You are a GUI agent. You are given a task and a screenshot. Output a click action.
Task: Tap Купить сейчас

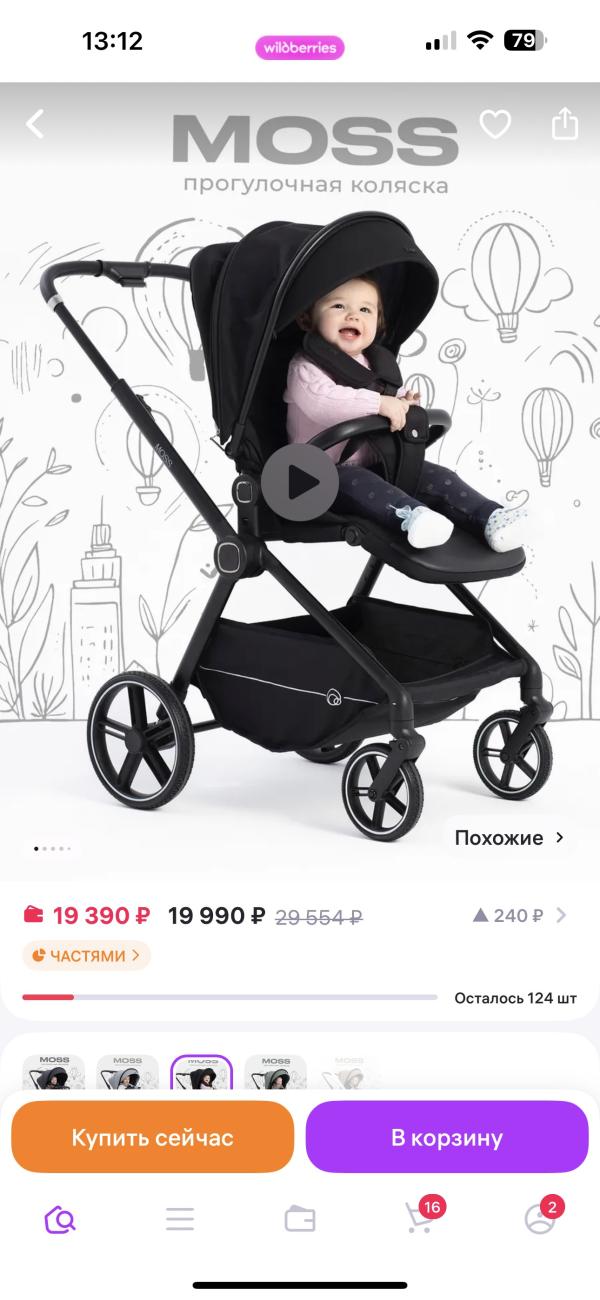coord(152,1137)
